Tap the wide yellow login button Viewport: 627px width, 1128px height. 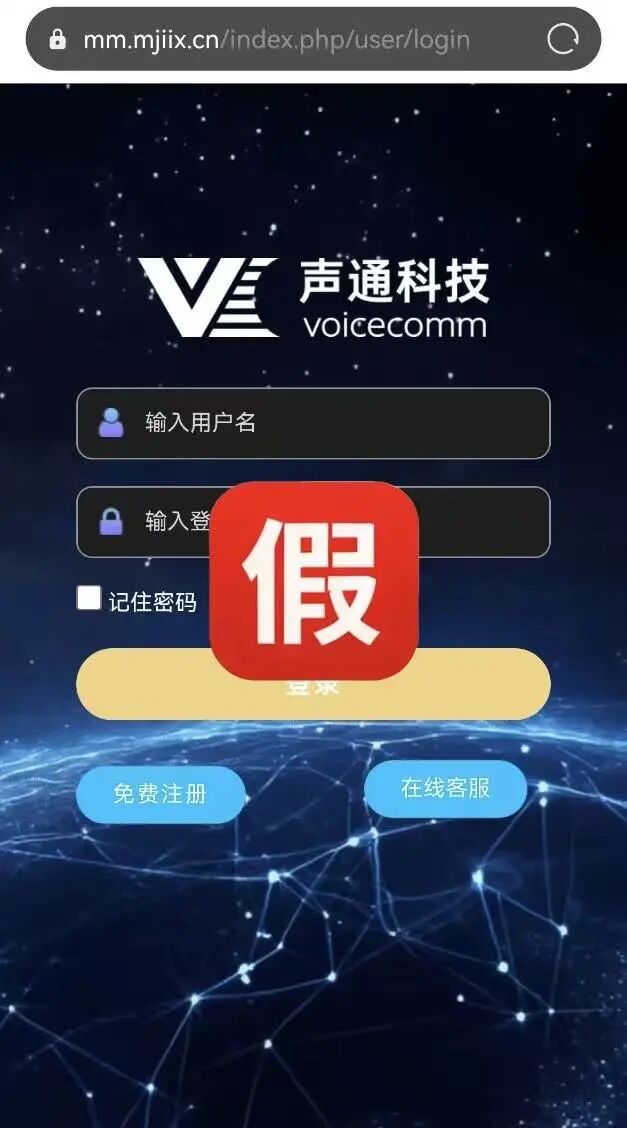click(x=313, y=684)
